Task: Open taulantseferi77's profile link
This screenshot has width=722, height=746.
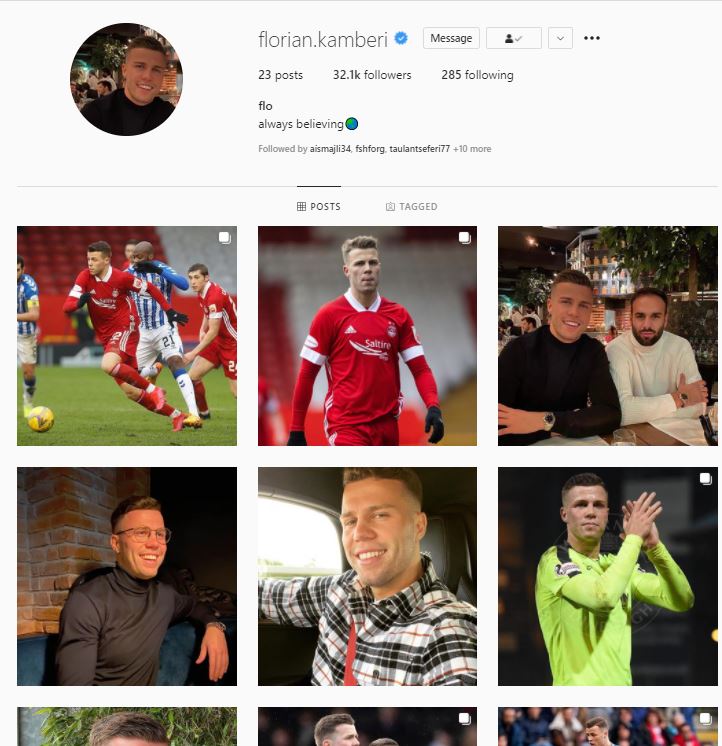Action: coord(421,149)
